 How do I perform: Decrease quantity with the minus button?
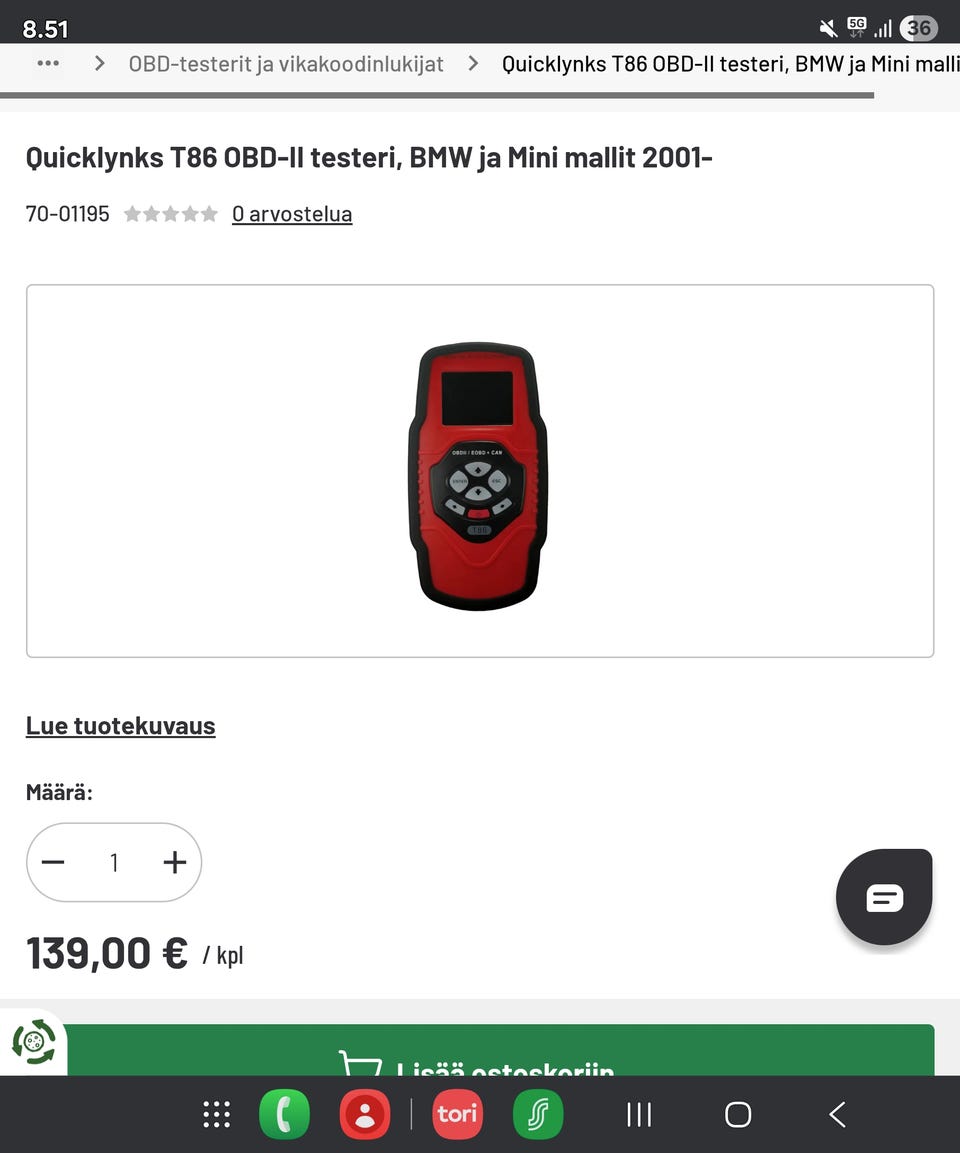pos(54,862)
